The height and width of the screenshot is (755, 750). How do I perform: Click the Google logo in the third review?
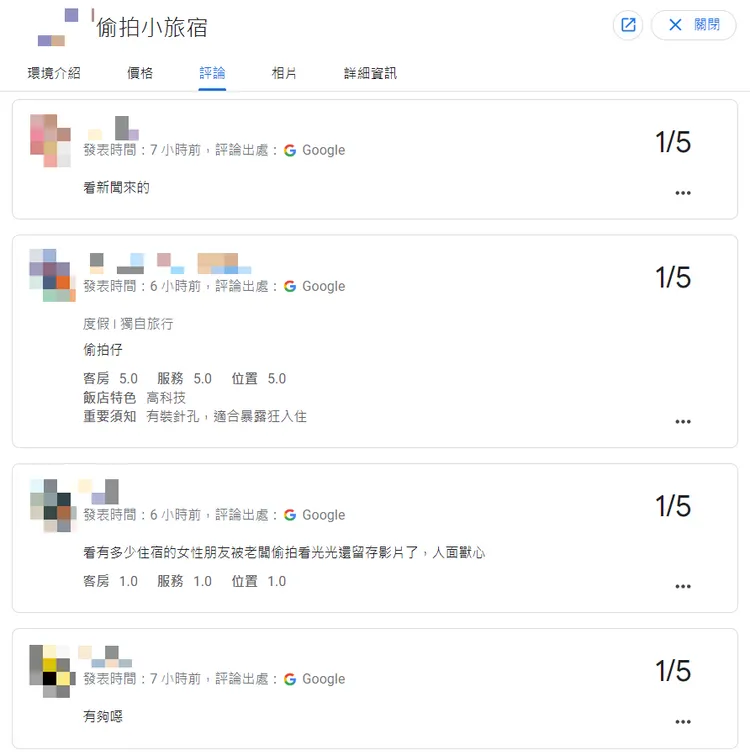(x=289, y=515)
